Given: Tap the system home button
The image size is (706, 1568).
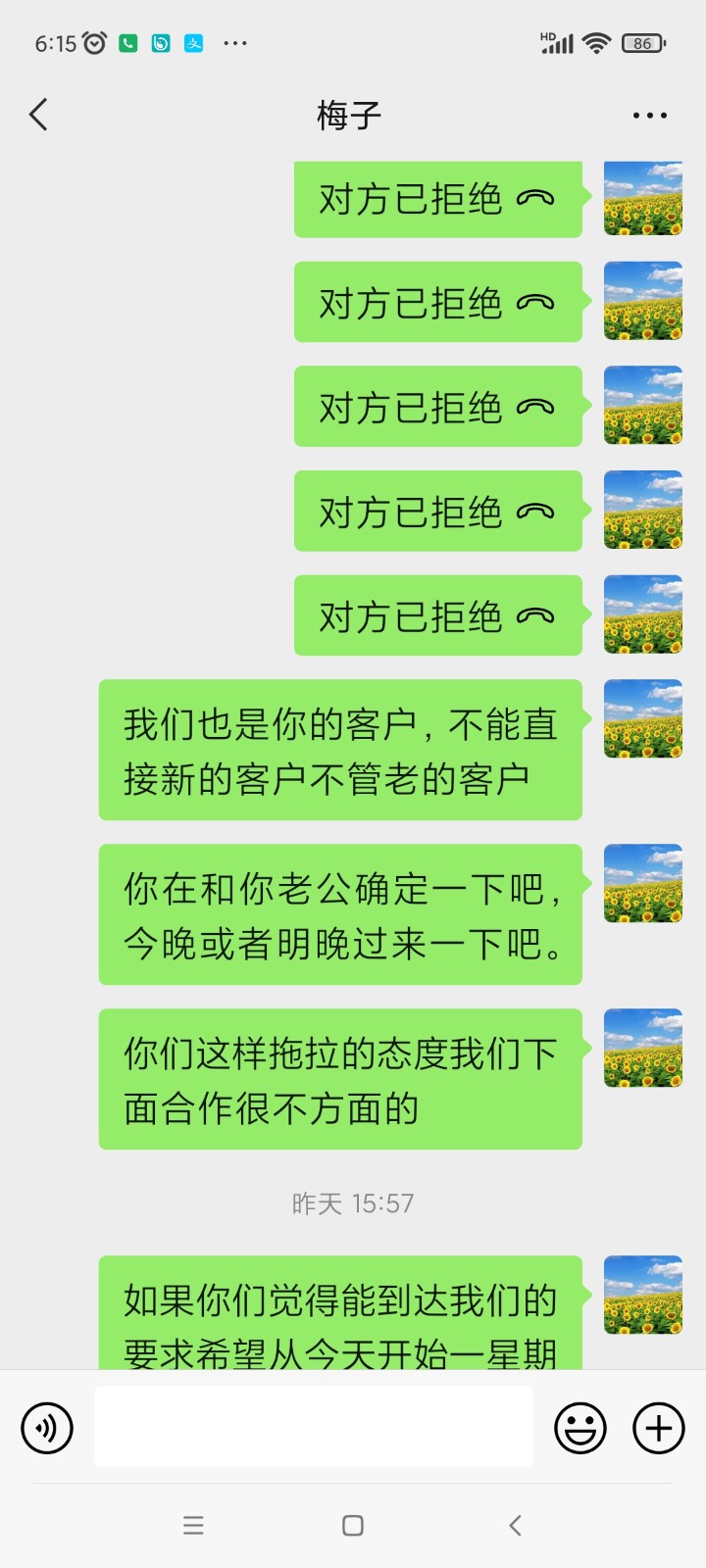Looking at the screenshot, I should tap(353, 1525).
